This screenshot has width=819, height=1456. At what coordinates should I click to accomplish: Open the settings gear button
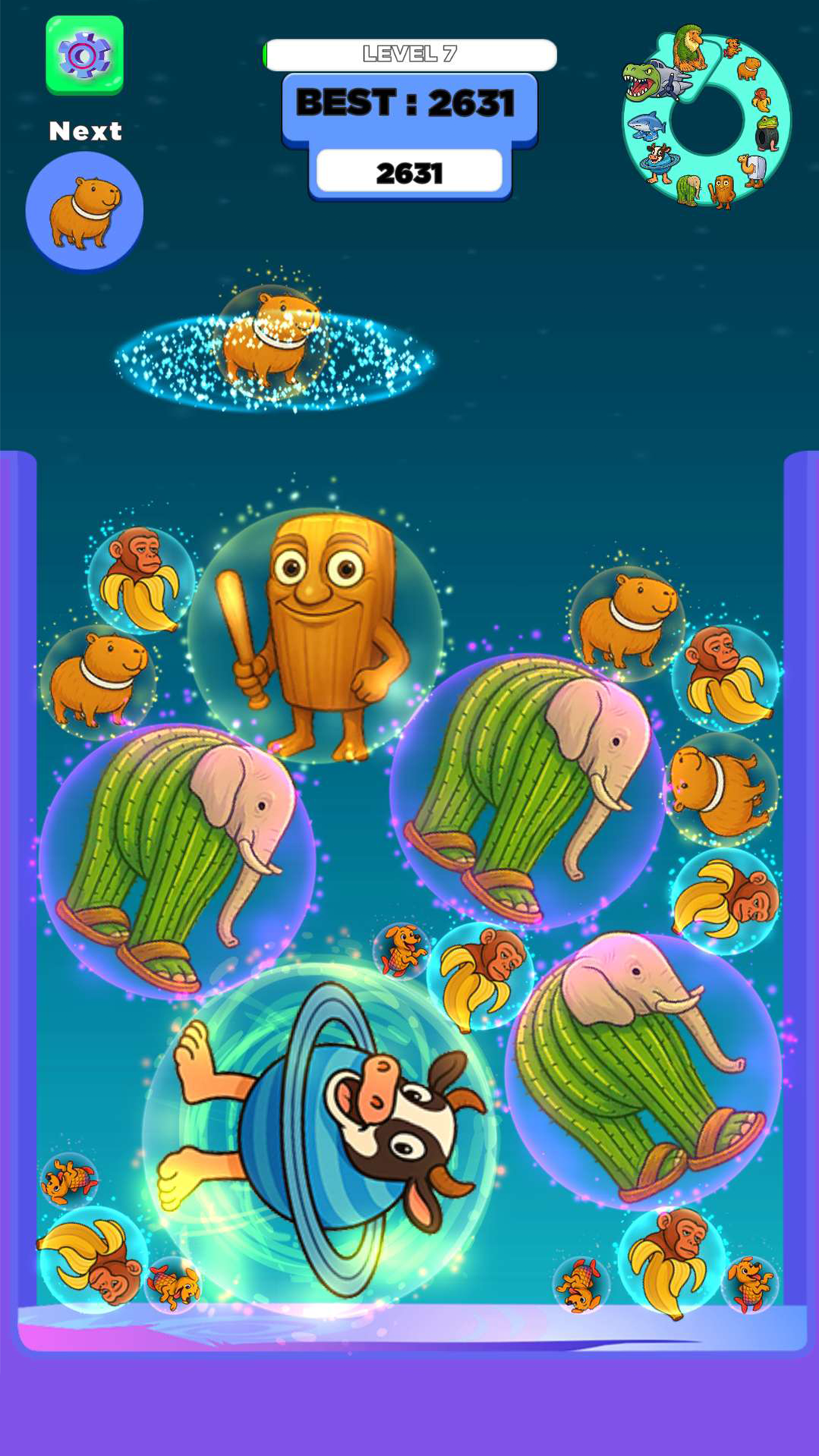(x=84, y=55)
